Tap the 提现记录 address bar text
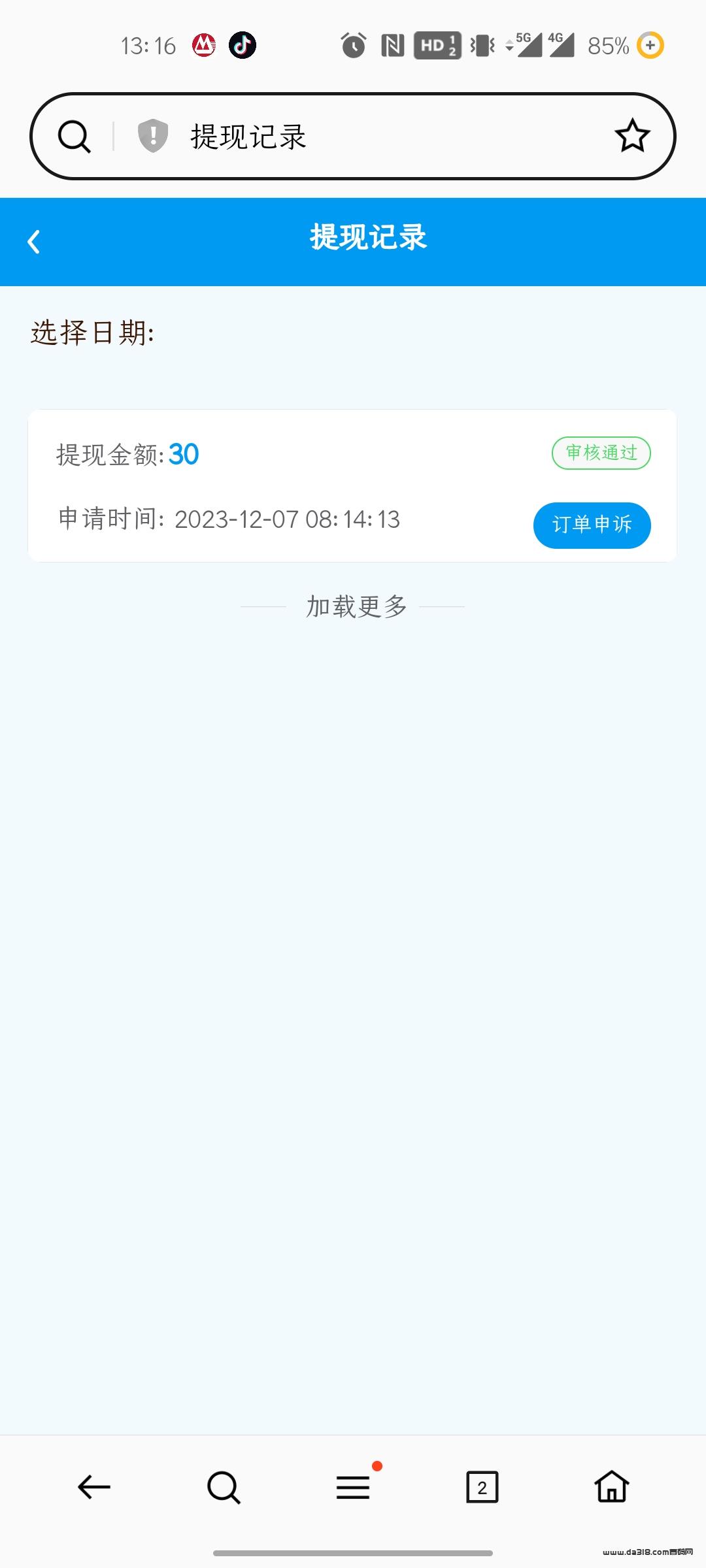The height and width of the screenshot is (1568, 706). click(x=248, y=137)
